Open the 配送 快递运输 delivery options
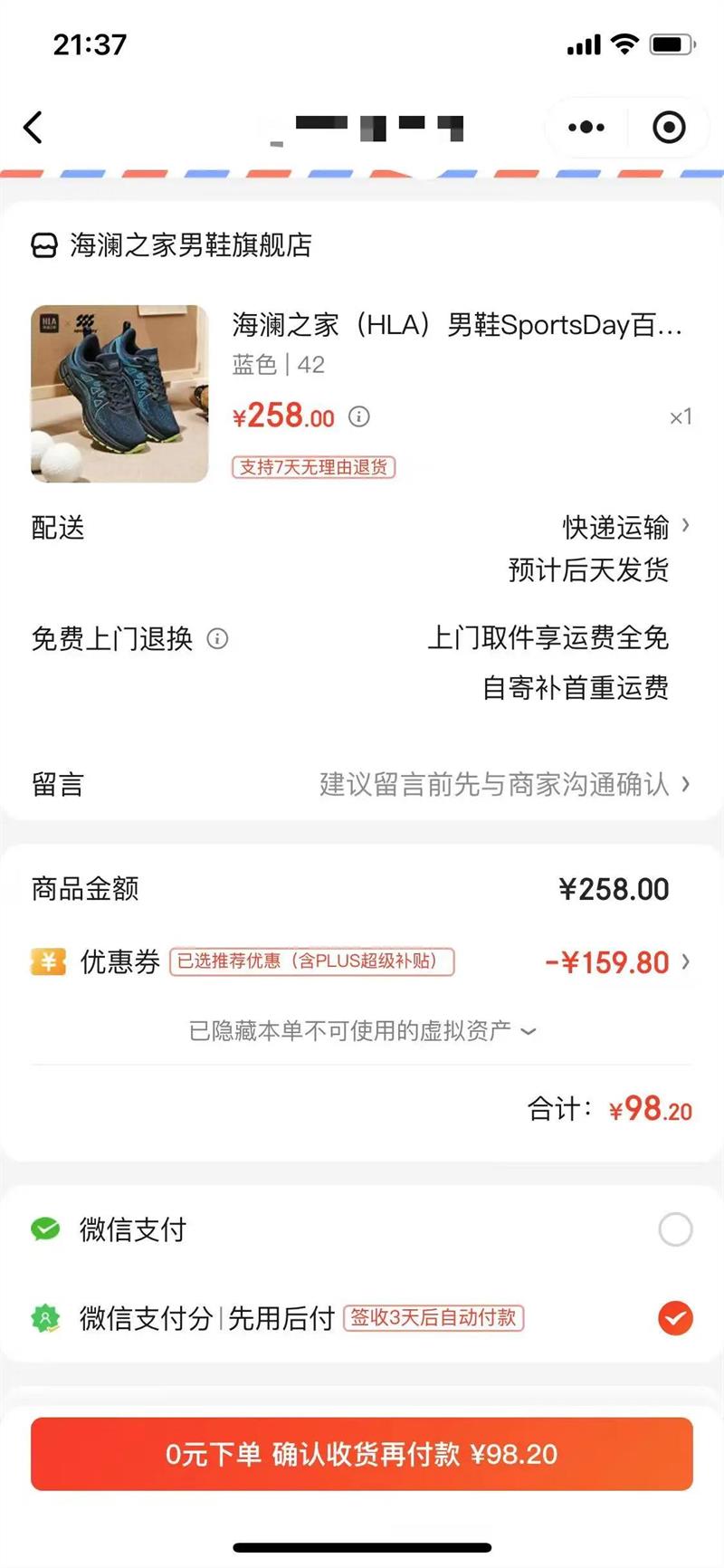This screenshot has width=724, height=1568. click(x=624, y=527)
